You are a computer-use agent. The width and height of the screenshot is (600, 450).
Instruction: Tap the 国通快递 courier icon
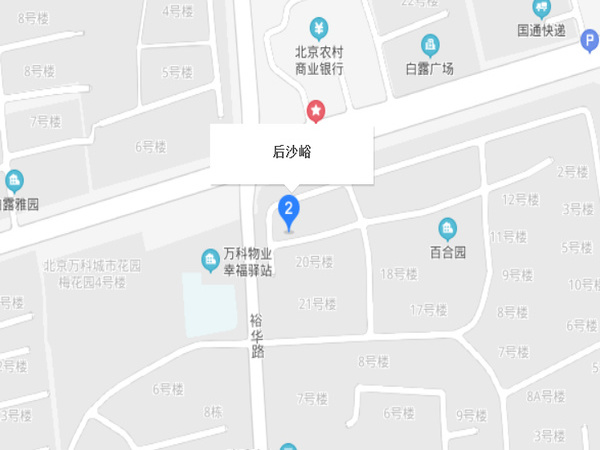(x=542, y=9)
